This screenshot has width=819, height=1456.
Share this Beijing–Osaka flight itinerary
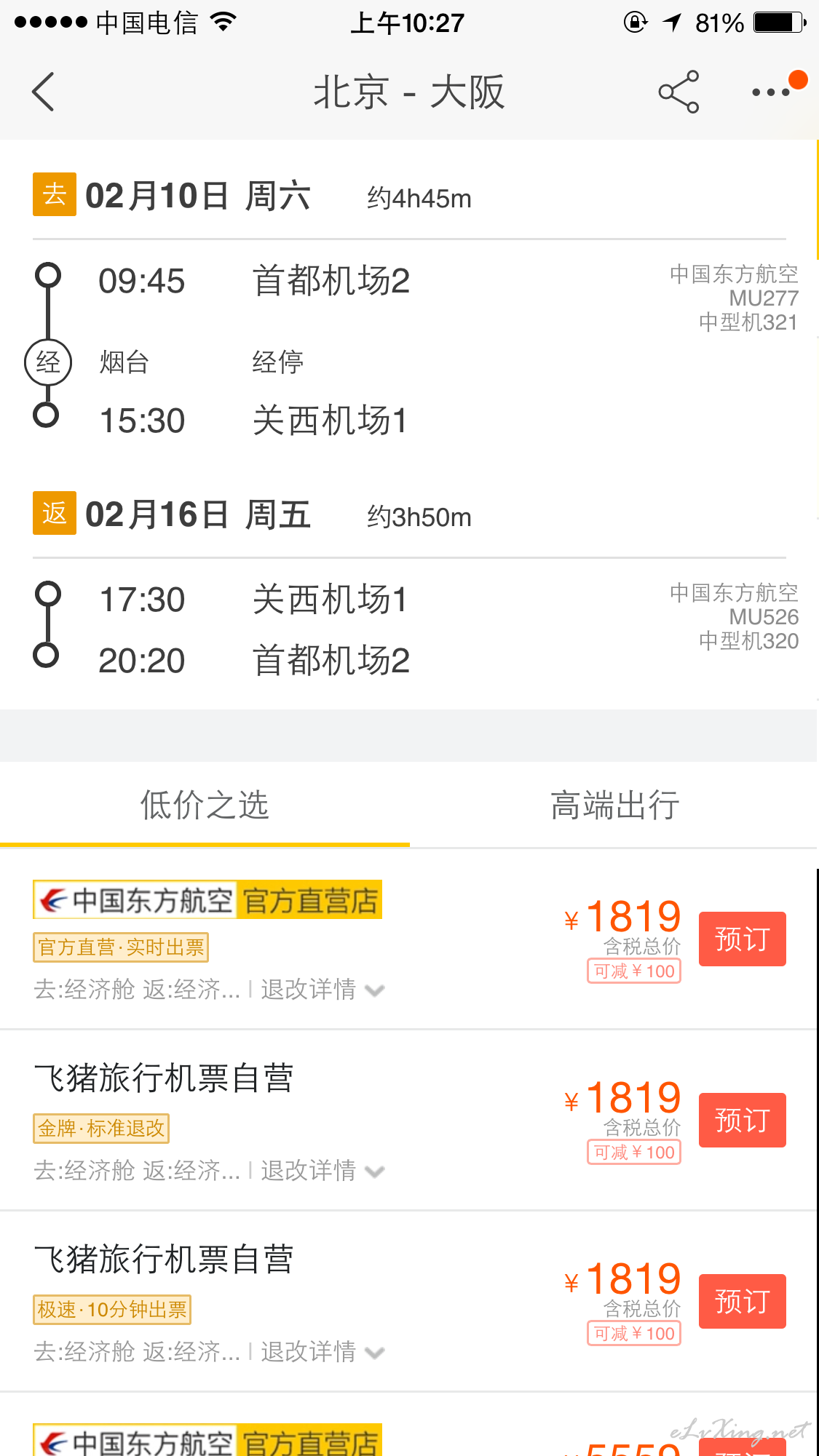click(x=678, y=92)
